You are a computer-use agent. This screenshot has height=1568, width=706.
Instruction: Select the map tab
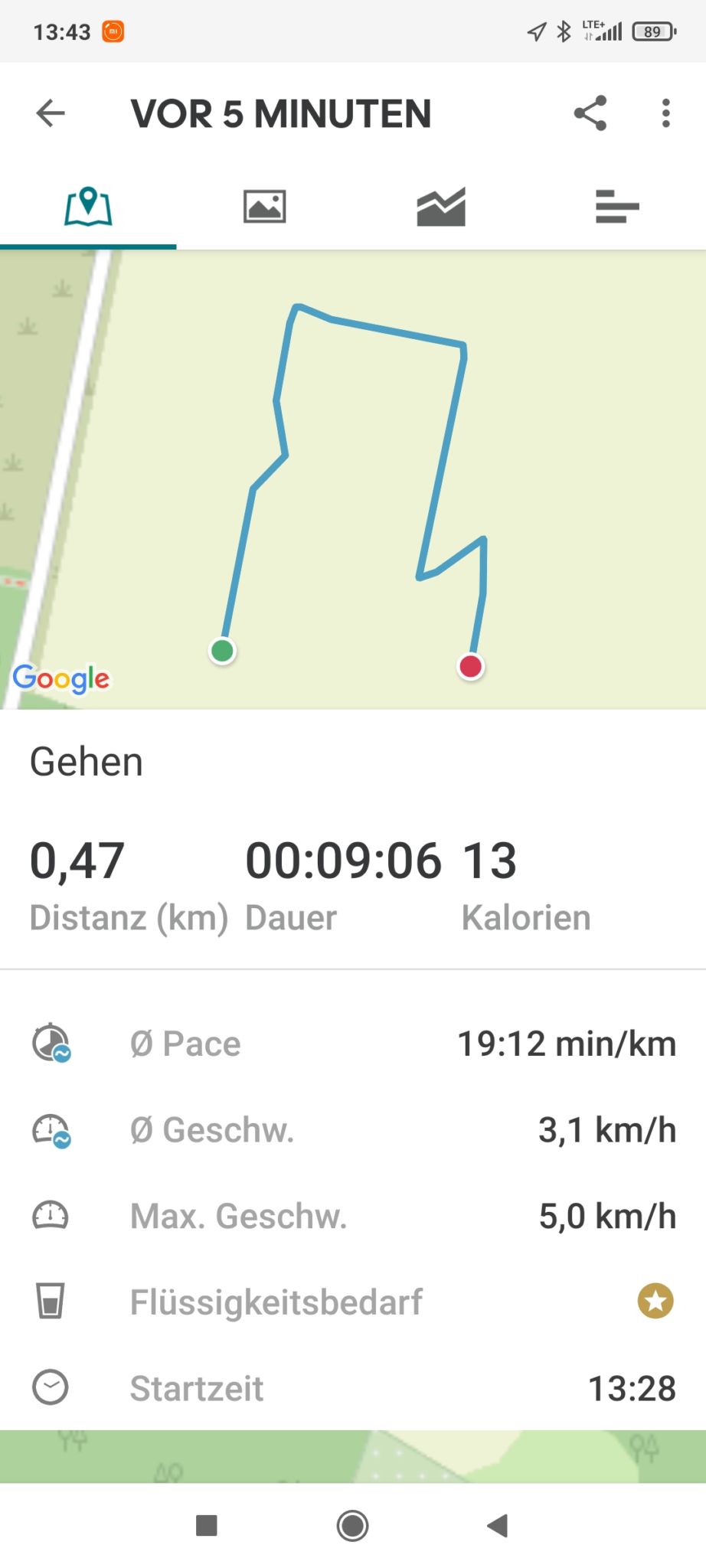coord(88,207)
